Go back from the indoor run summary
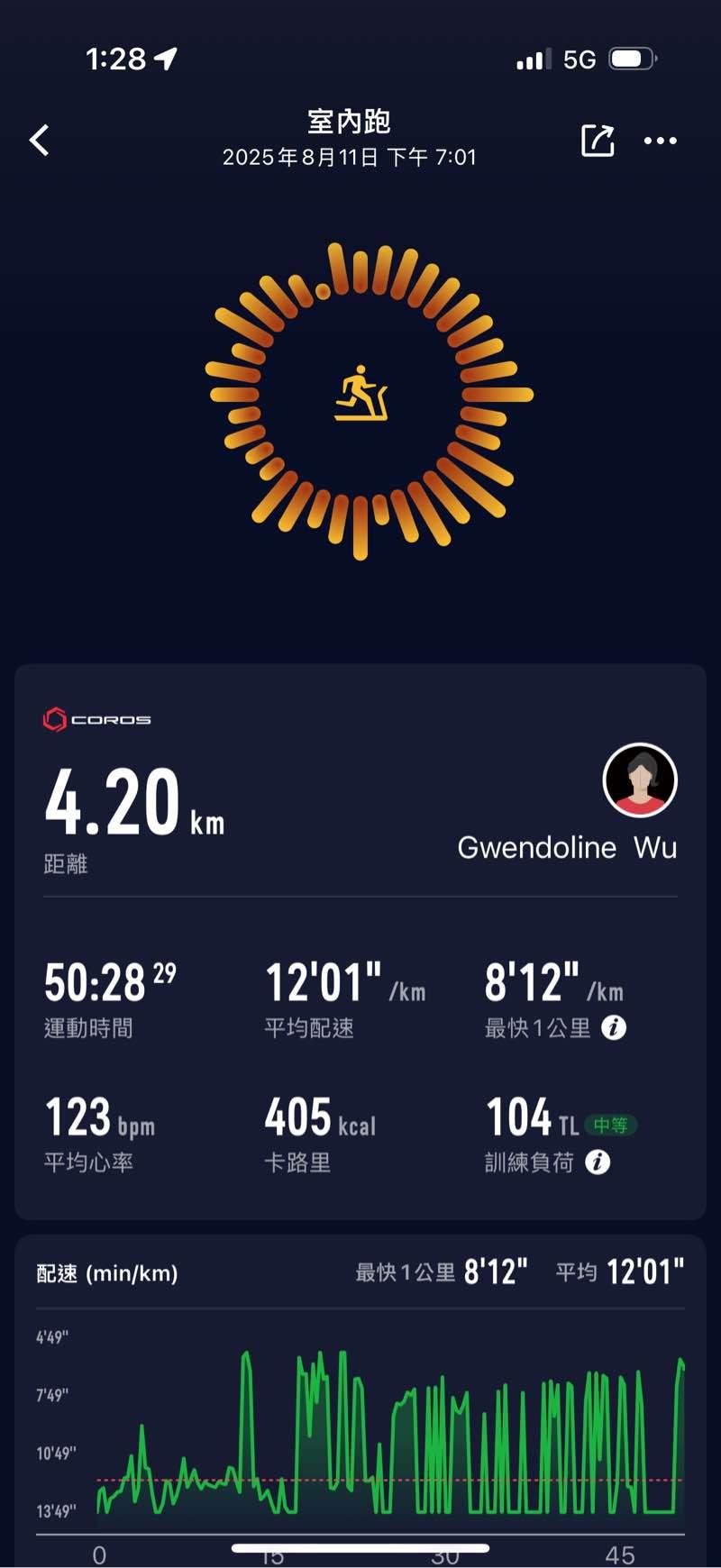This screenshot has width=721, height=1568. [x=40, y=141]
